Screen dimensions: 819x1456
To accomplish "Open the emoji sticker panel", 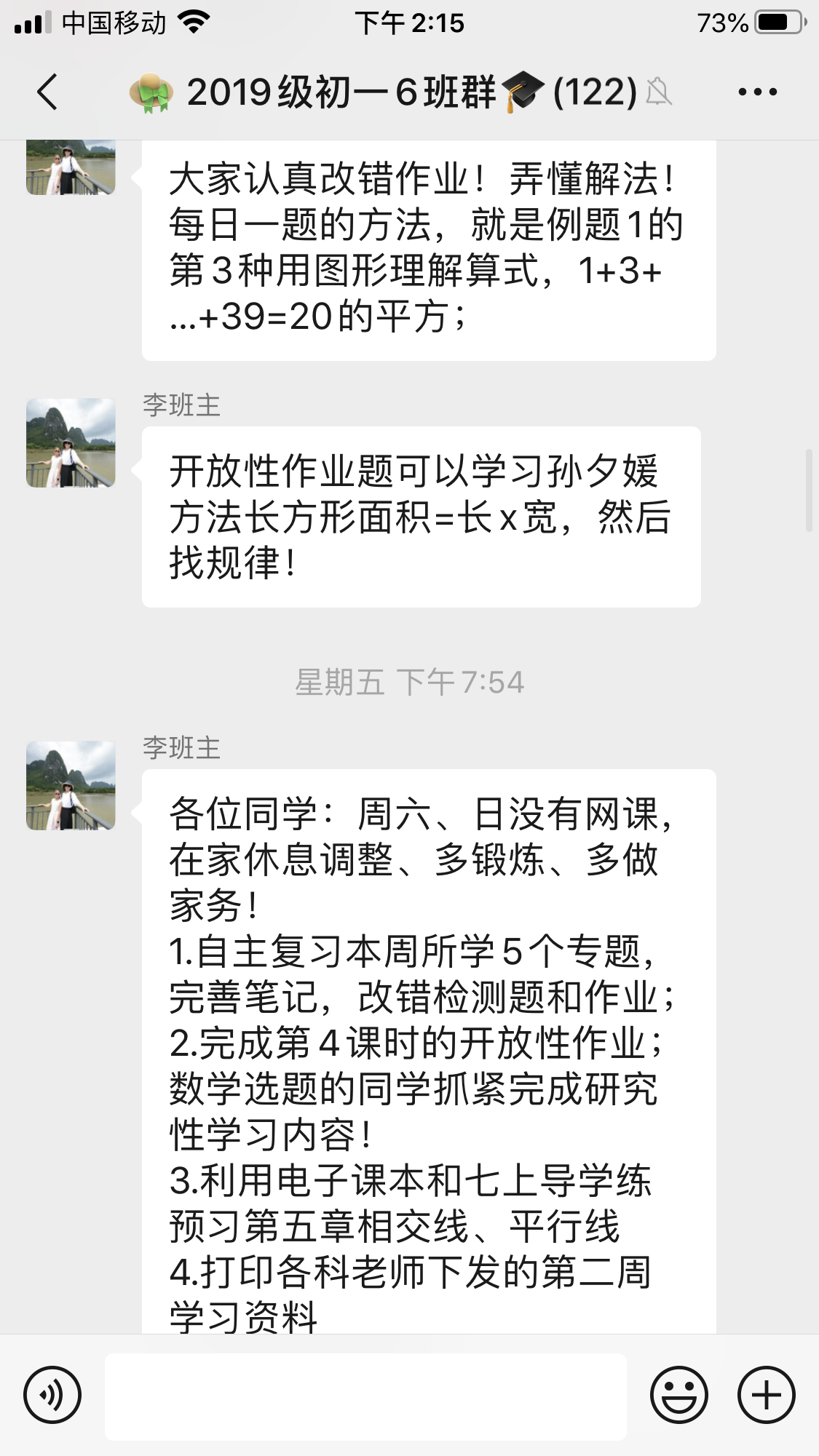I will coord(678,1395).
